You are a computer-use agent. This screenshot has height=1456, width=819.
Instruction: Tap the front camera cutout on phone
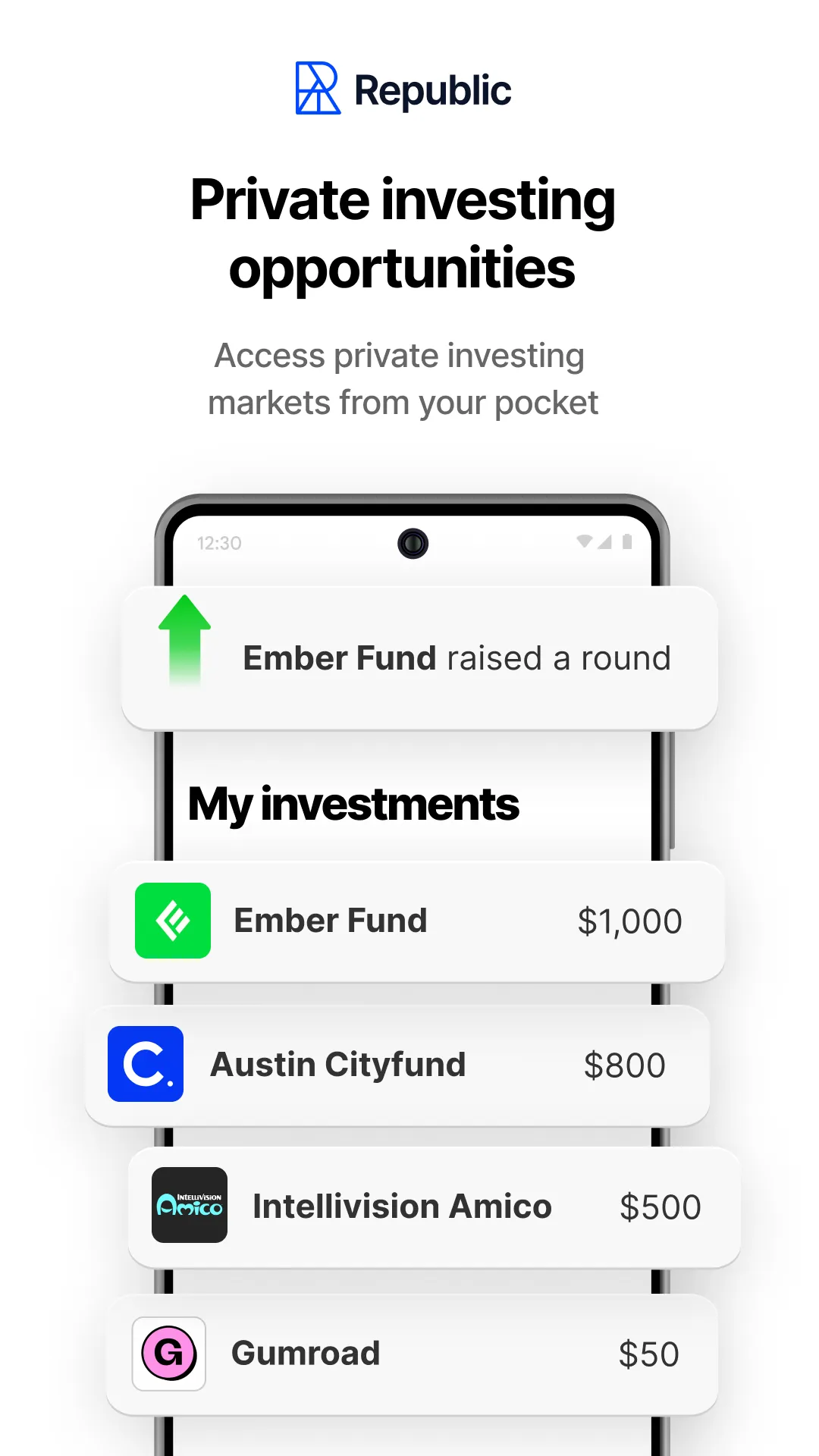click(x=413, y=542)
